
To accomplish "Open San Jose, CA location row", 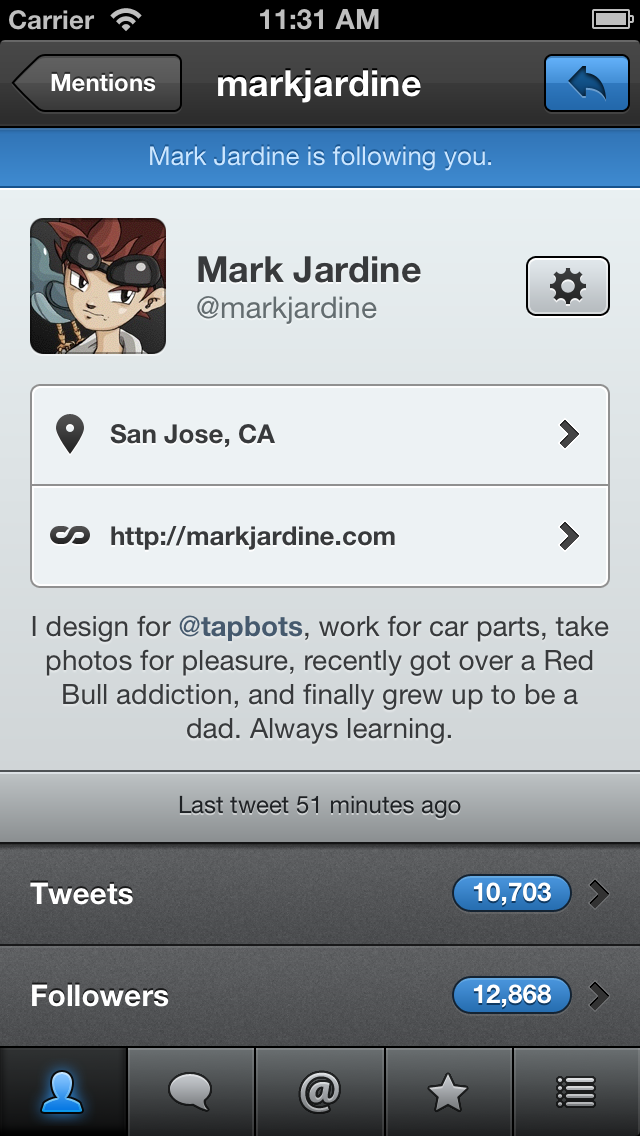I will click(320, 435).
